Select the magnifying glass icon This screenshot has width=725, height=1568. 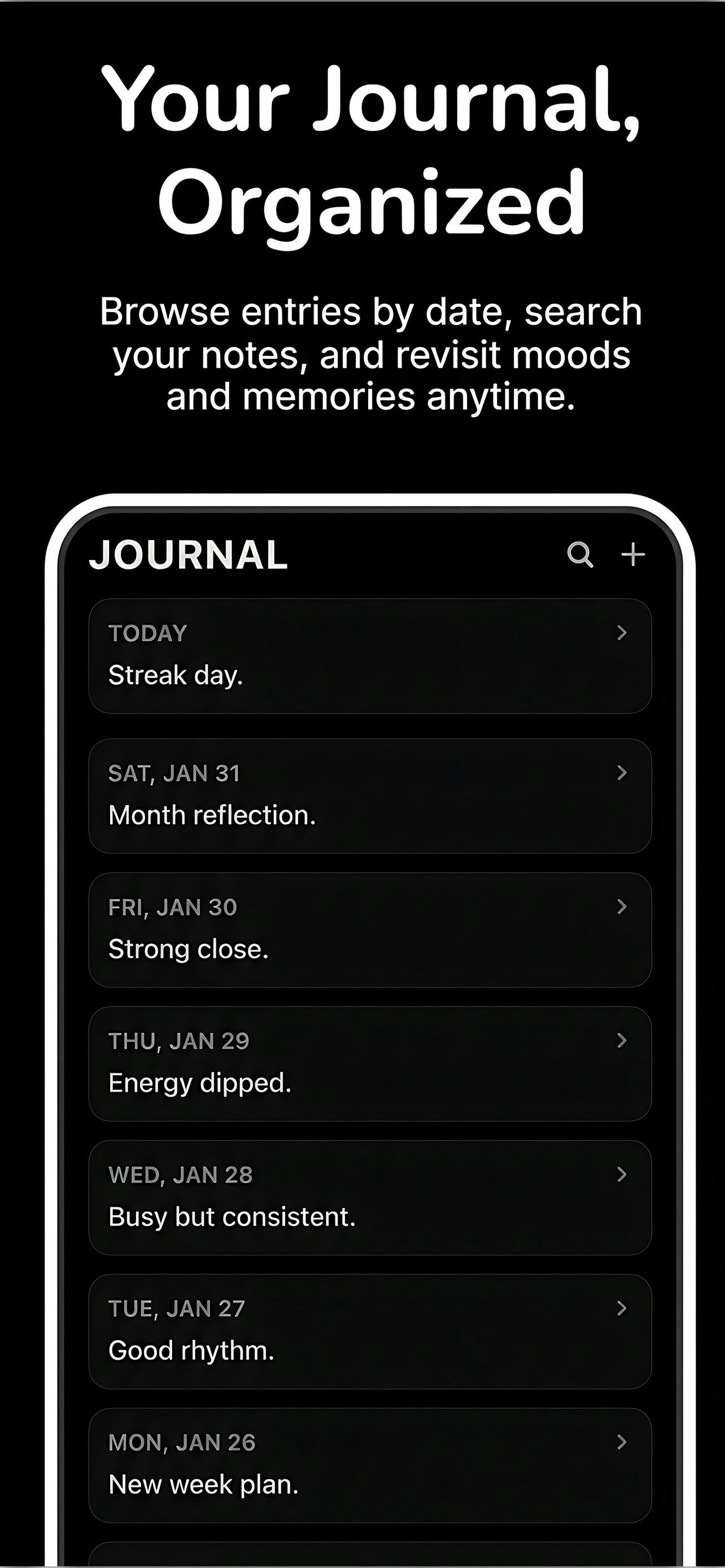pyautogui.click(x=580, y=554)
